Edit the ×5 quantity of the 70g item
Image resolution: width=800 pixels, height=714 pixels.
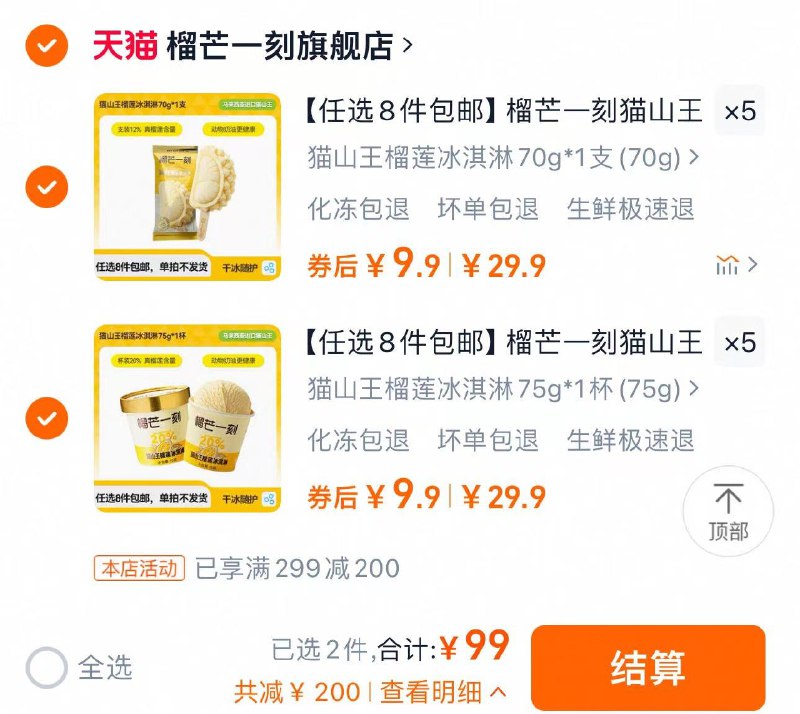point(740,111)
